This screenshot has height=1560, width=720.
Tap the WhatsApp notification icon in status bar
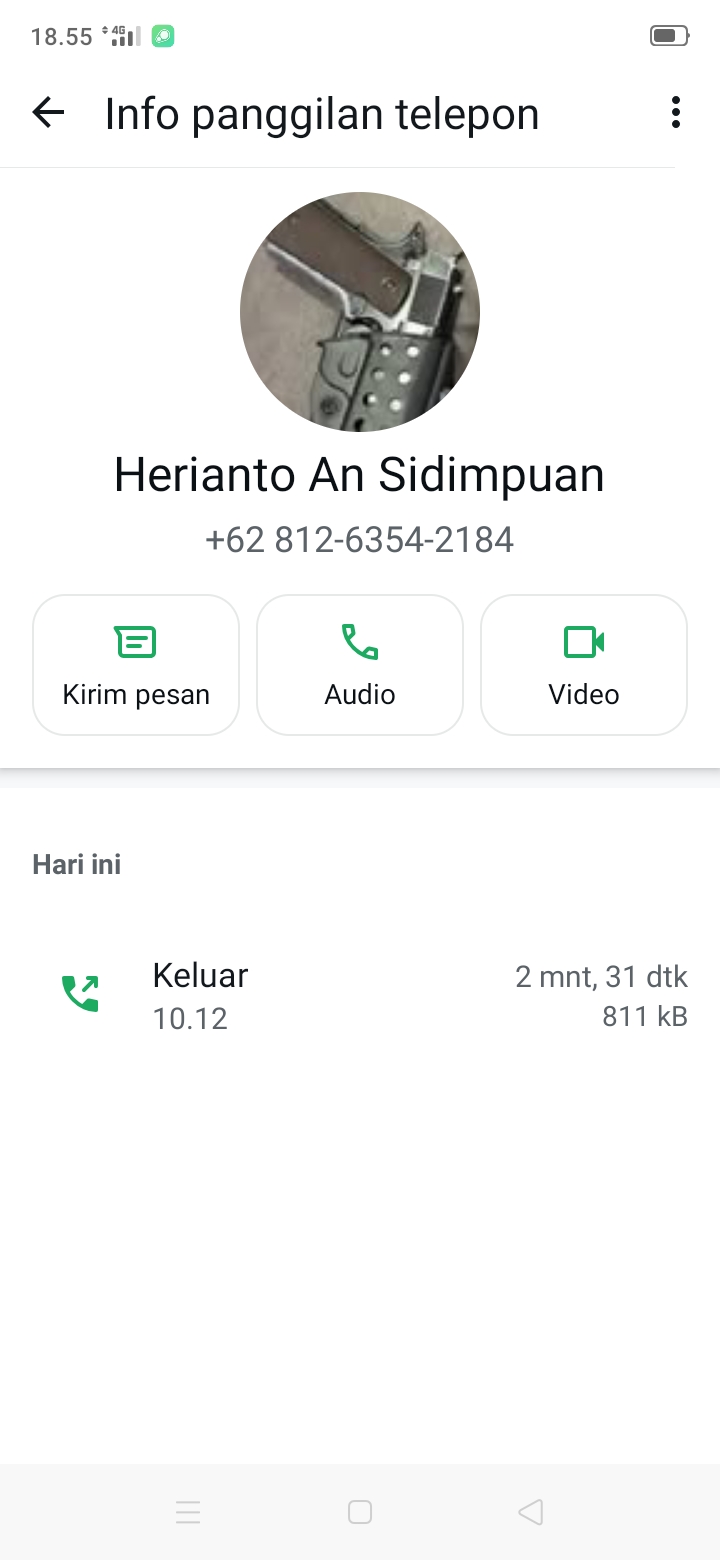click(x=163, y=35)
